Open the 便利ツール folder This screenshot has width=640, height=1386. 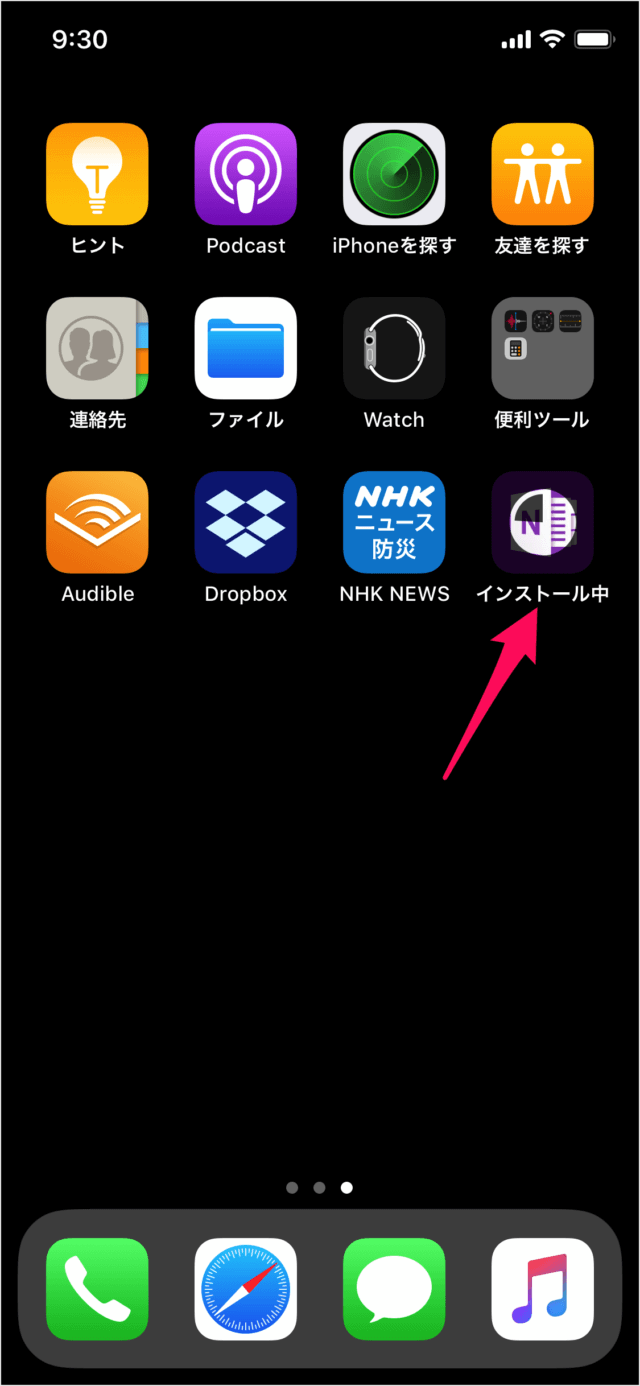point(542,348)
